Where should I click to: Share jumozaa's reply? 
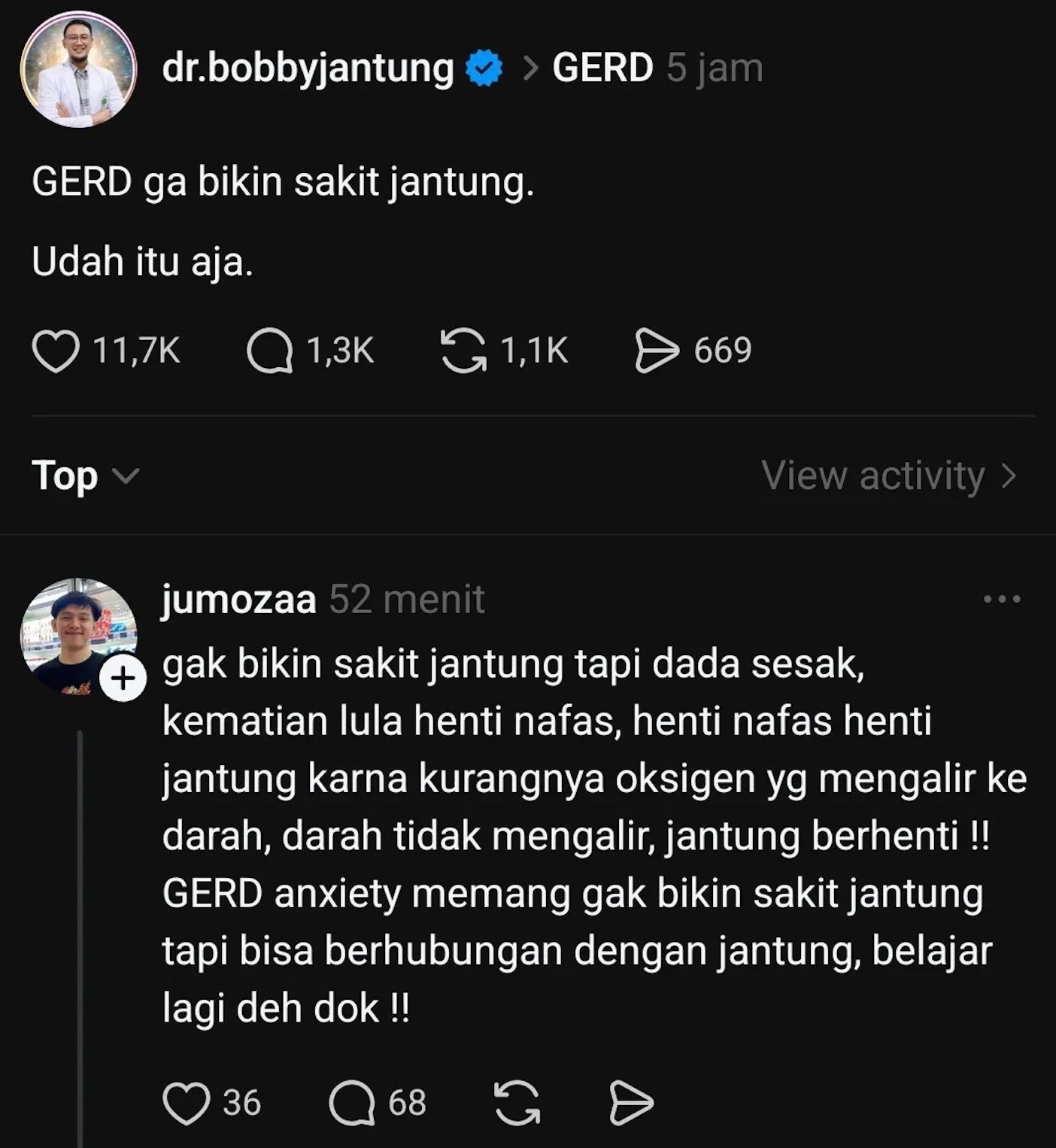[x=630, y=1104]
